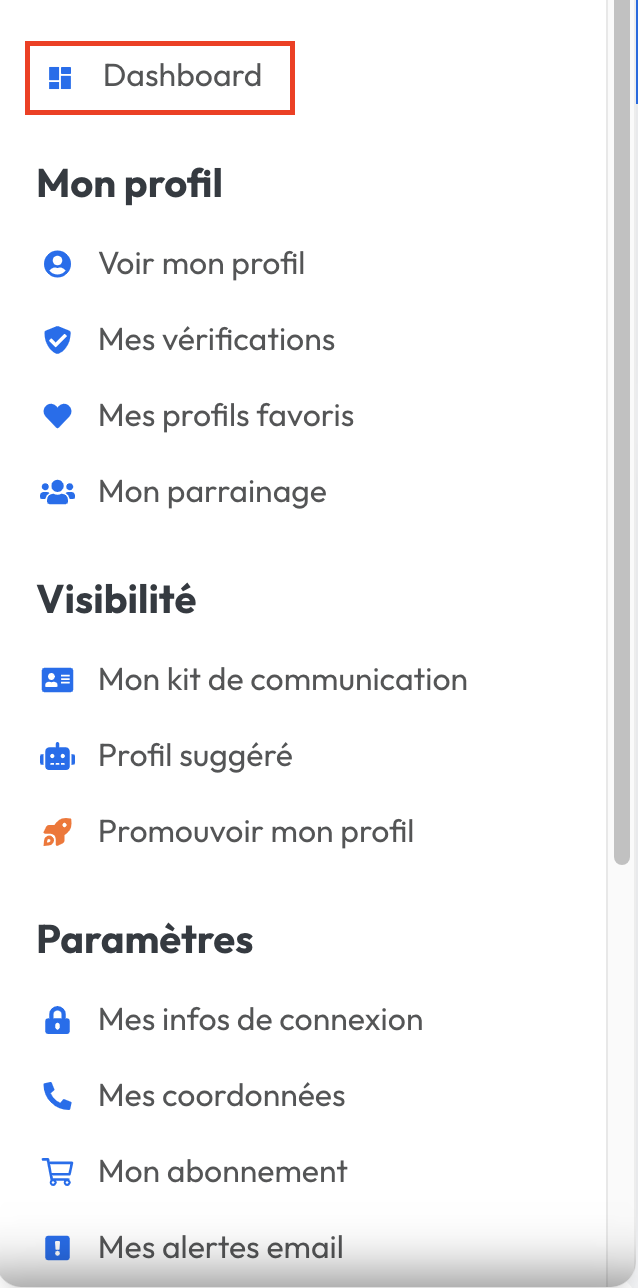Screen dimensions: 638x1288
Task: Go to Mes coordonnées
Action: 221,1096
